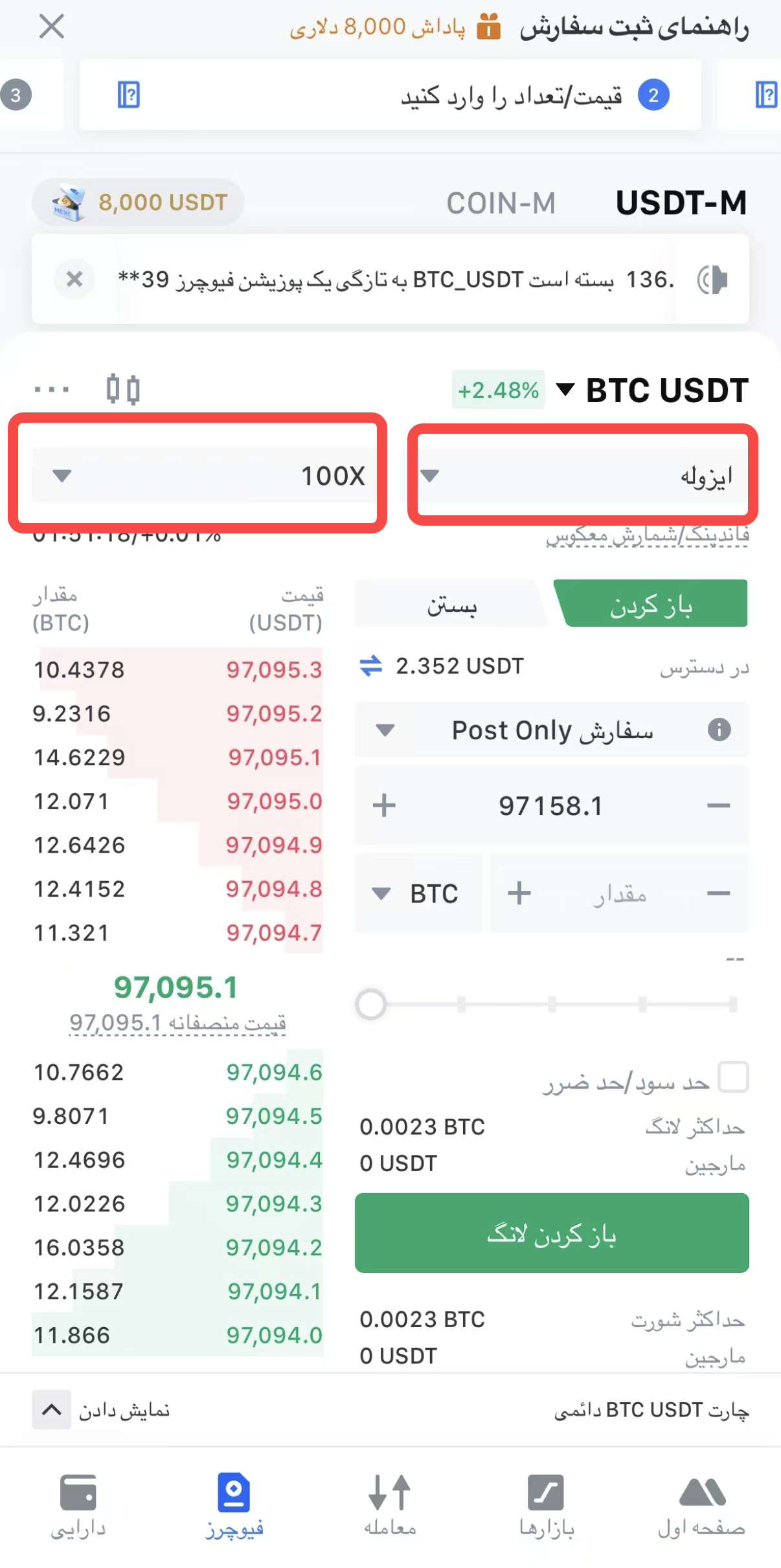Expand the BTC USDT perpetual chart
The image size is (781, 1568).
click(x=52, y=1409)
